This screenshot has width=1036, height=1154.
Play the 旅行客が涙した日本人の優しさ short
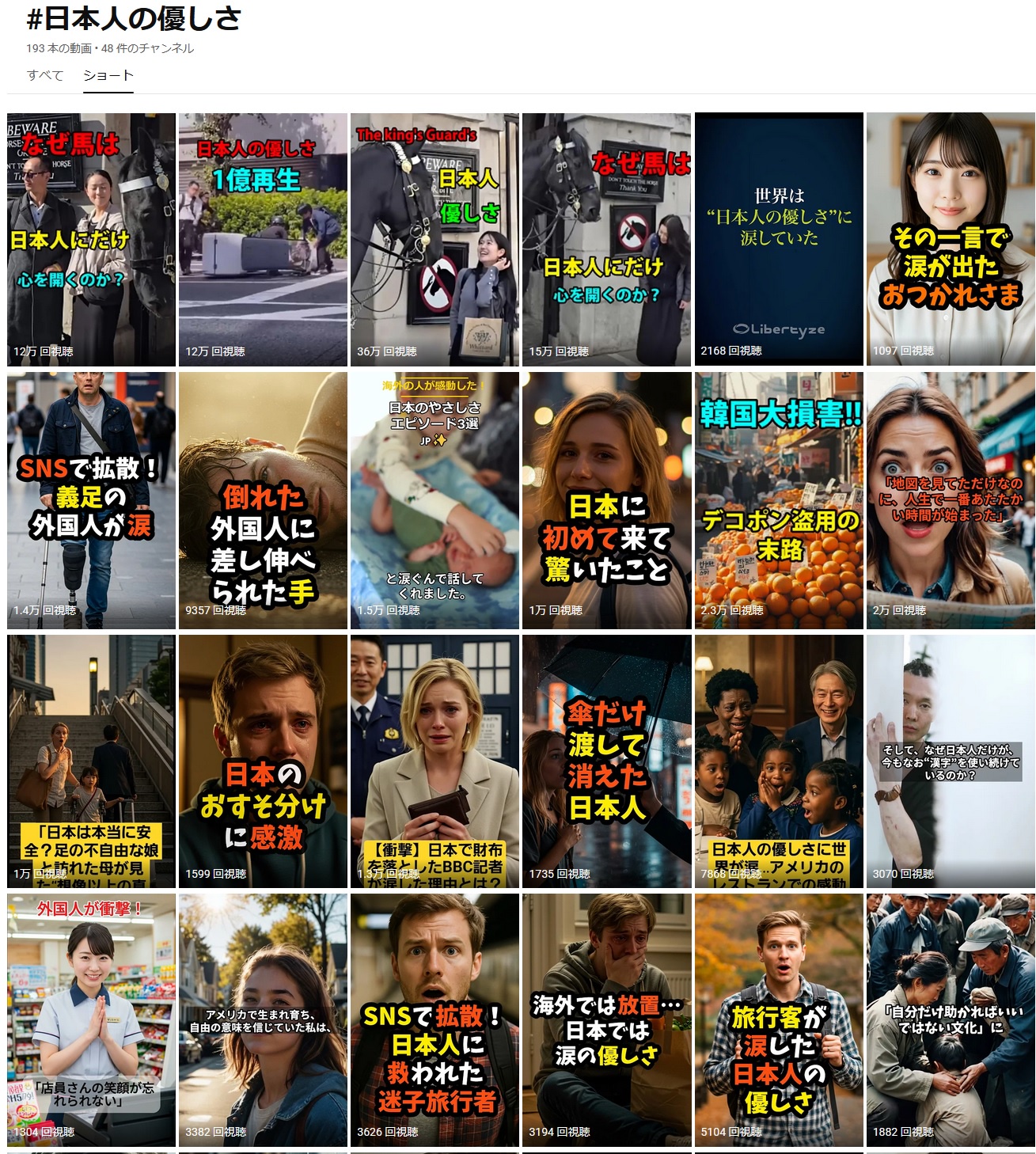tap(779, 1020)
